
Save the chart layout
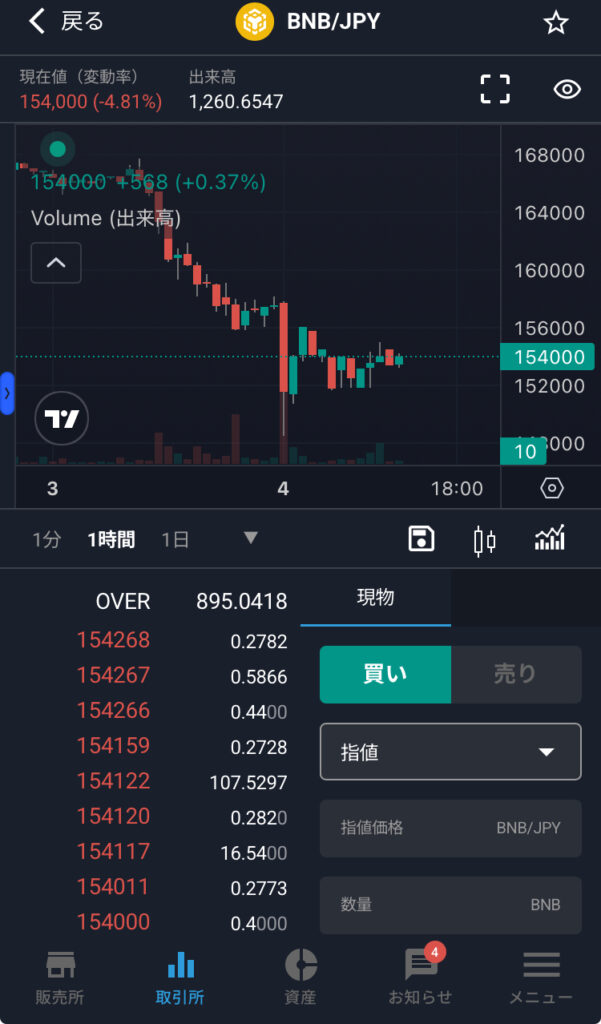pos(422,539)
